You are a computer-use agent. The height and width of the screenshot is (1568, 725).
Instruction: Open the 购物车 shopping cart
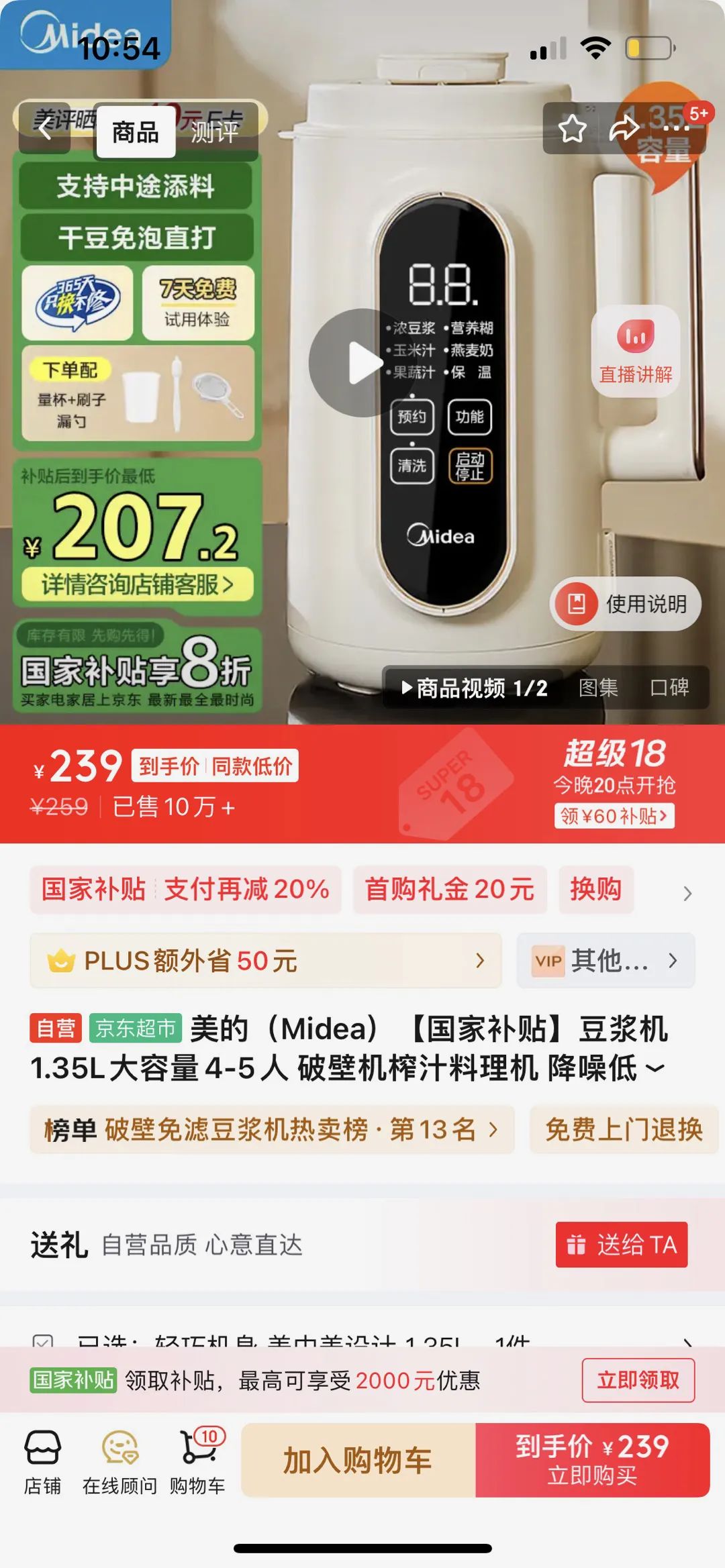click(197, 1463)
